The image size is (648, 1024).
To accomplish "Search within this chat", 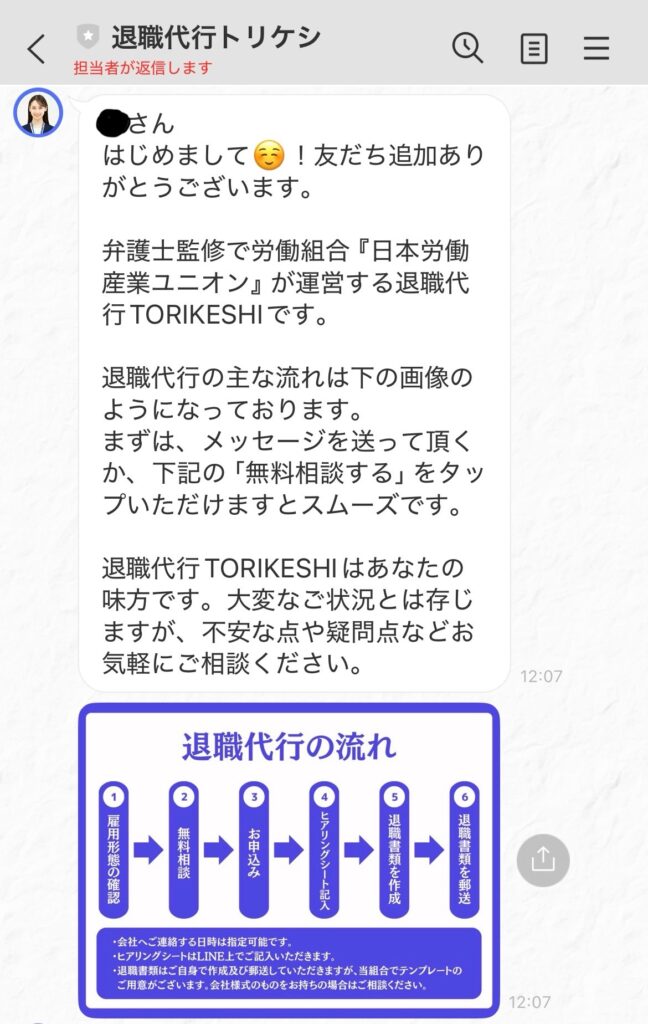I will point(467,47).
